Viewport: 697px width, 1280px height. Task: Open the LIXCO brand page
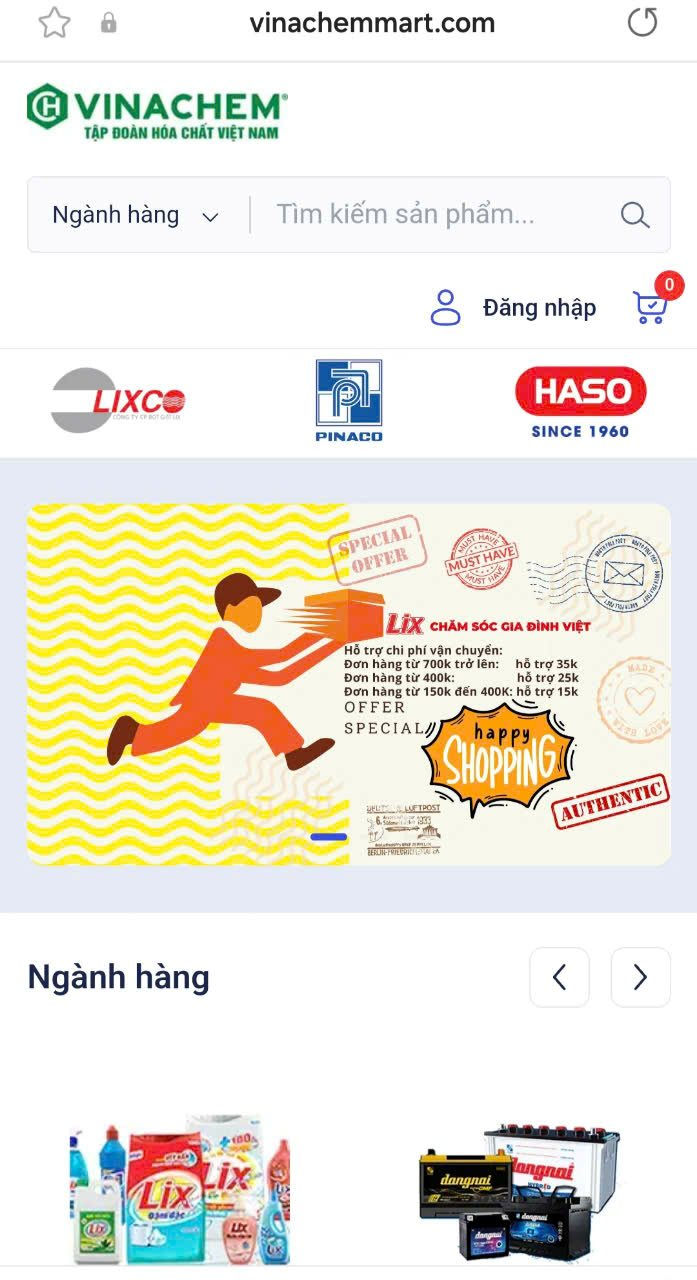click(118, 401)
